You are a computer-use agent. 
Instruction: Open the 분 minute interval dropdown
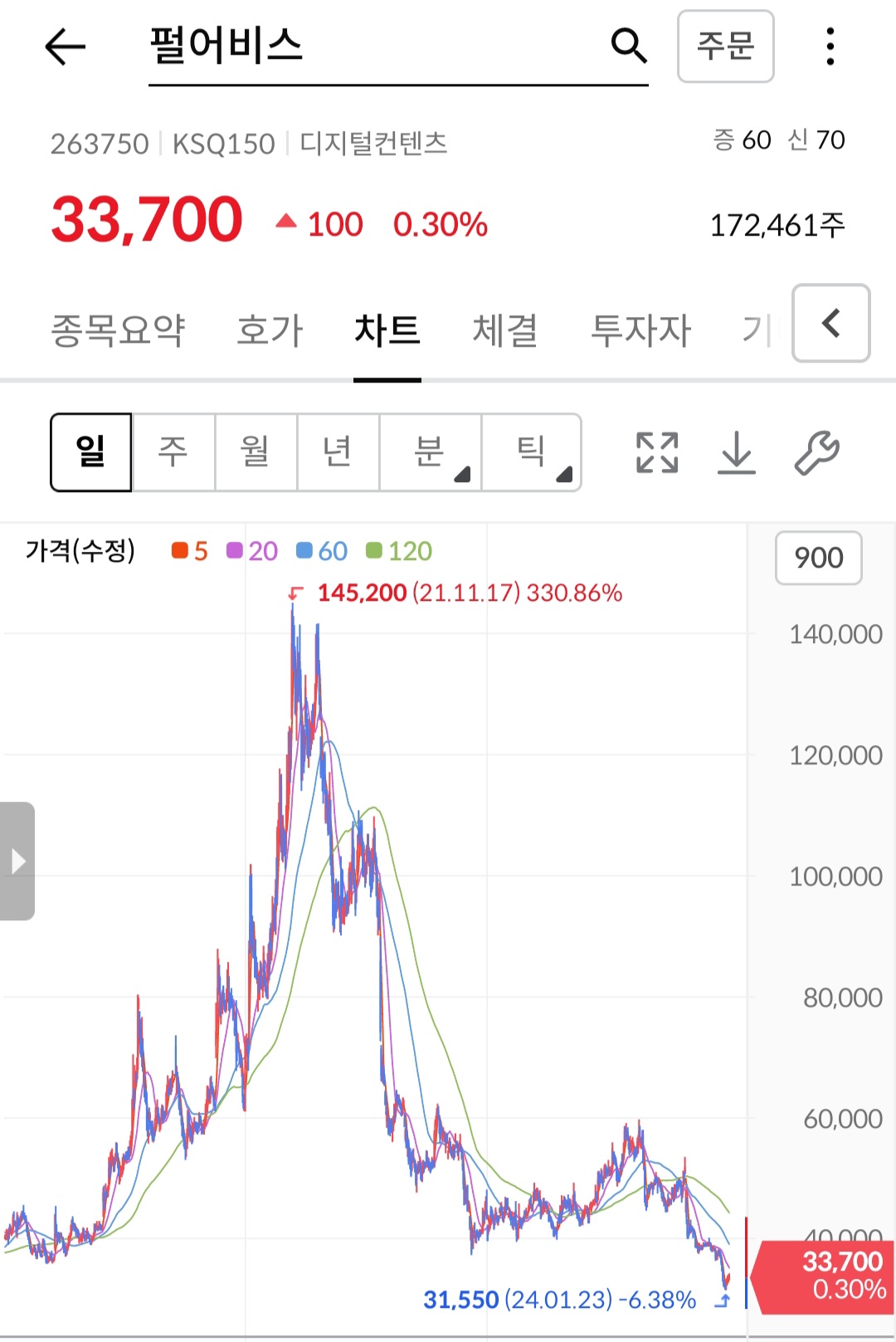[430, 452]
